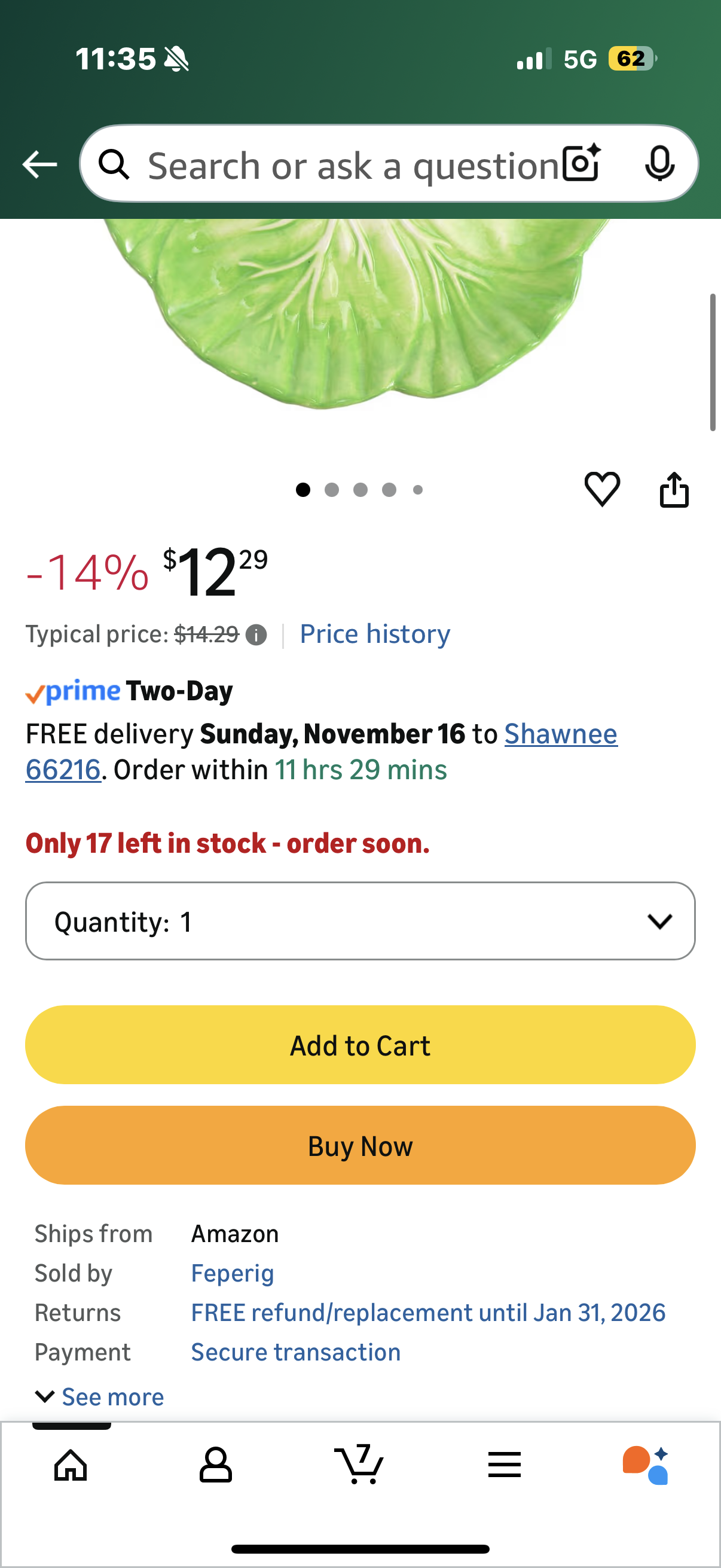View the Price history link

375,634
